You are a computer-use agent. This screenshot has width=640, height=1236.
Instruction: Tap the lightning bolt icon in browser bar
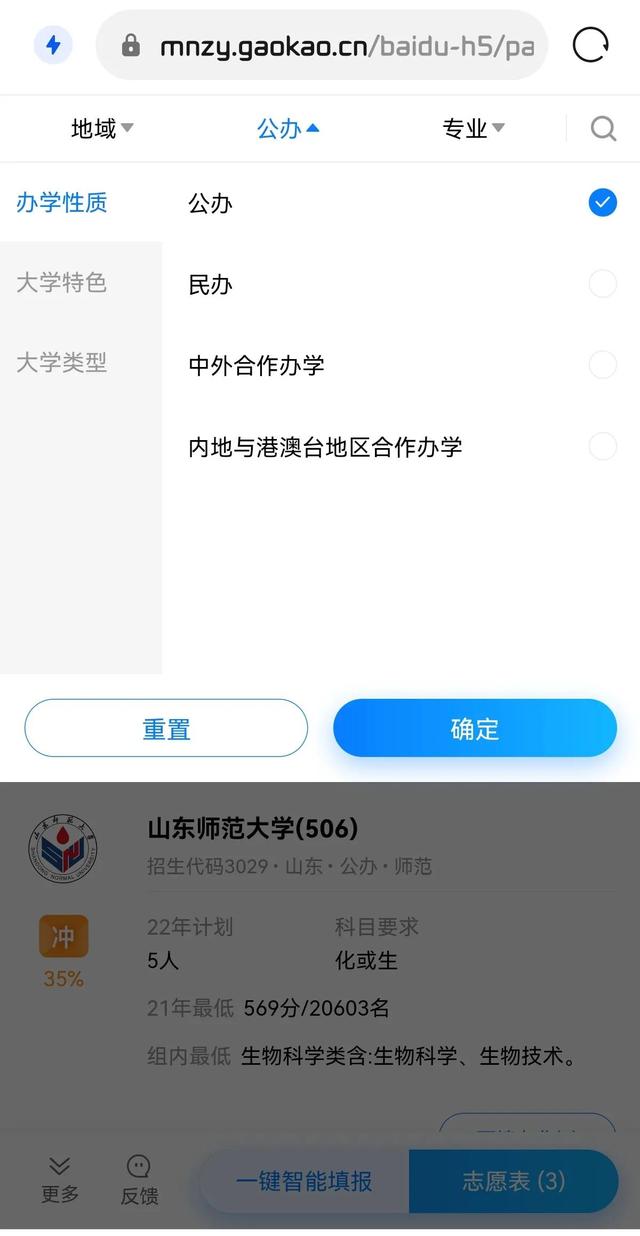(x=53, y=45)
